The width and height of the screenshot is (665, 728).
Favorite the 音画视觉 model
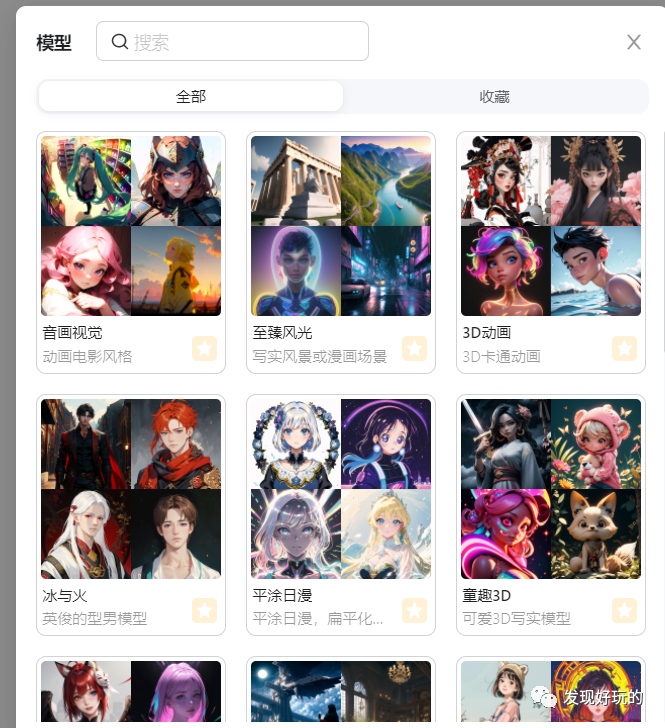[204, 348]
